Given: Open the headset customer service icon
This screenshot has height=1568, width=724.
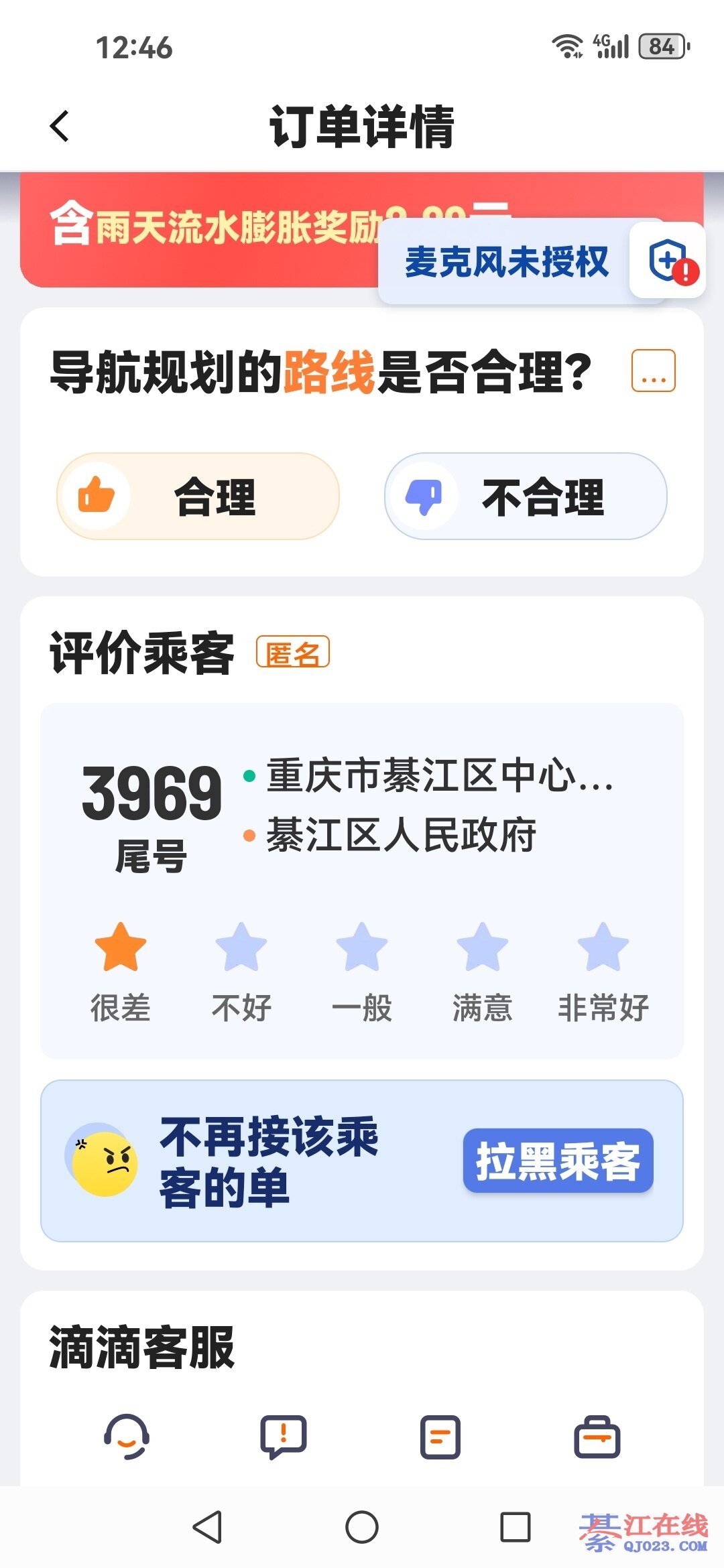Looking at the screenshot, I should pos(127,1437).
